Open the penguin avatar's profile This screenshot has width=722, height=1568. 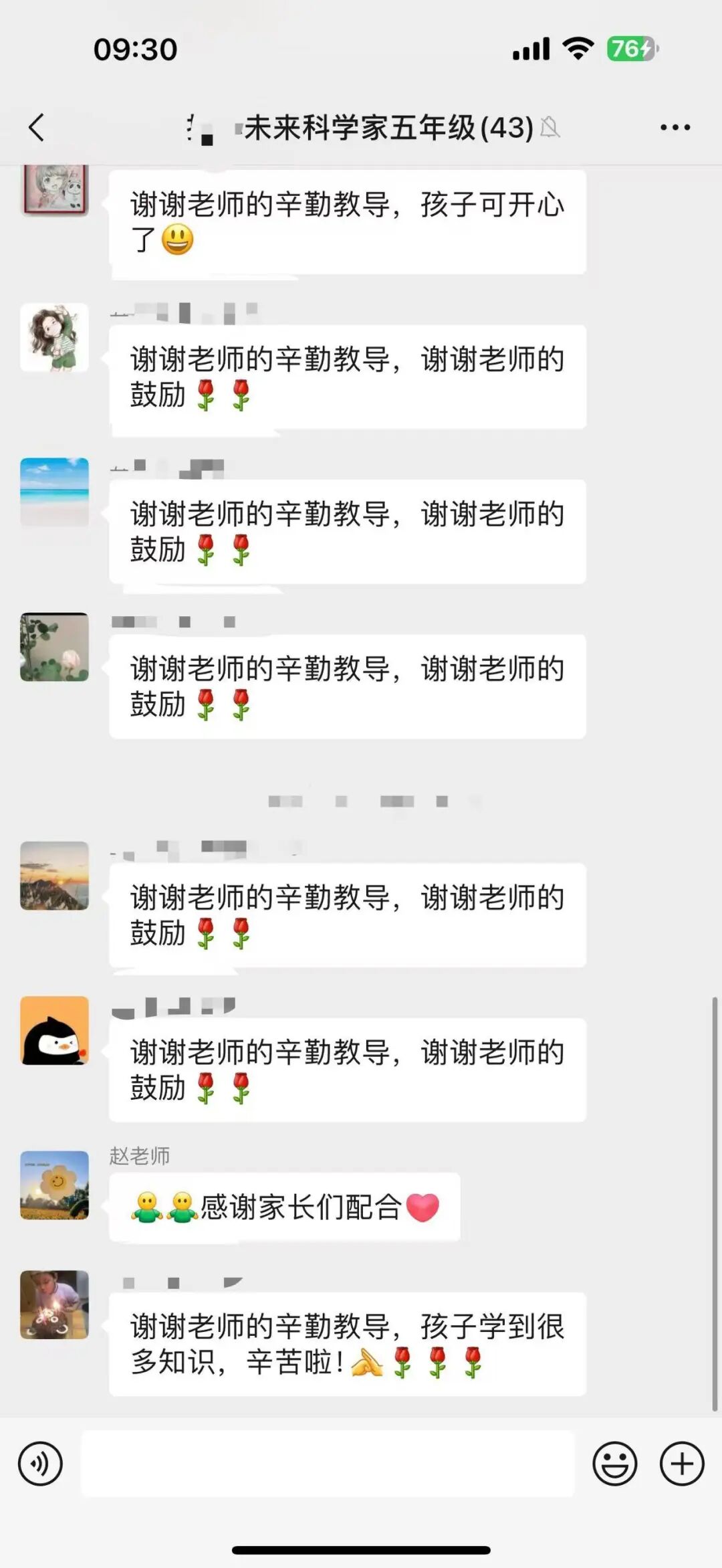click(54, 1030)
